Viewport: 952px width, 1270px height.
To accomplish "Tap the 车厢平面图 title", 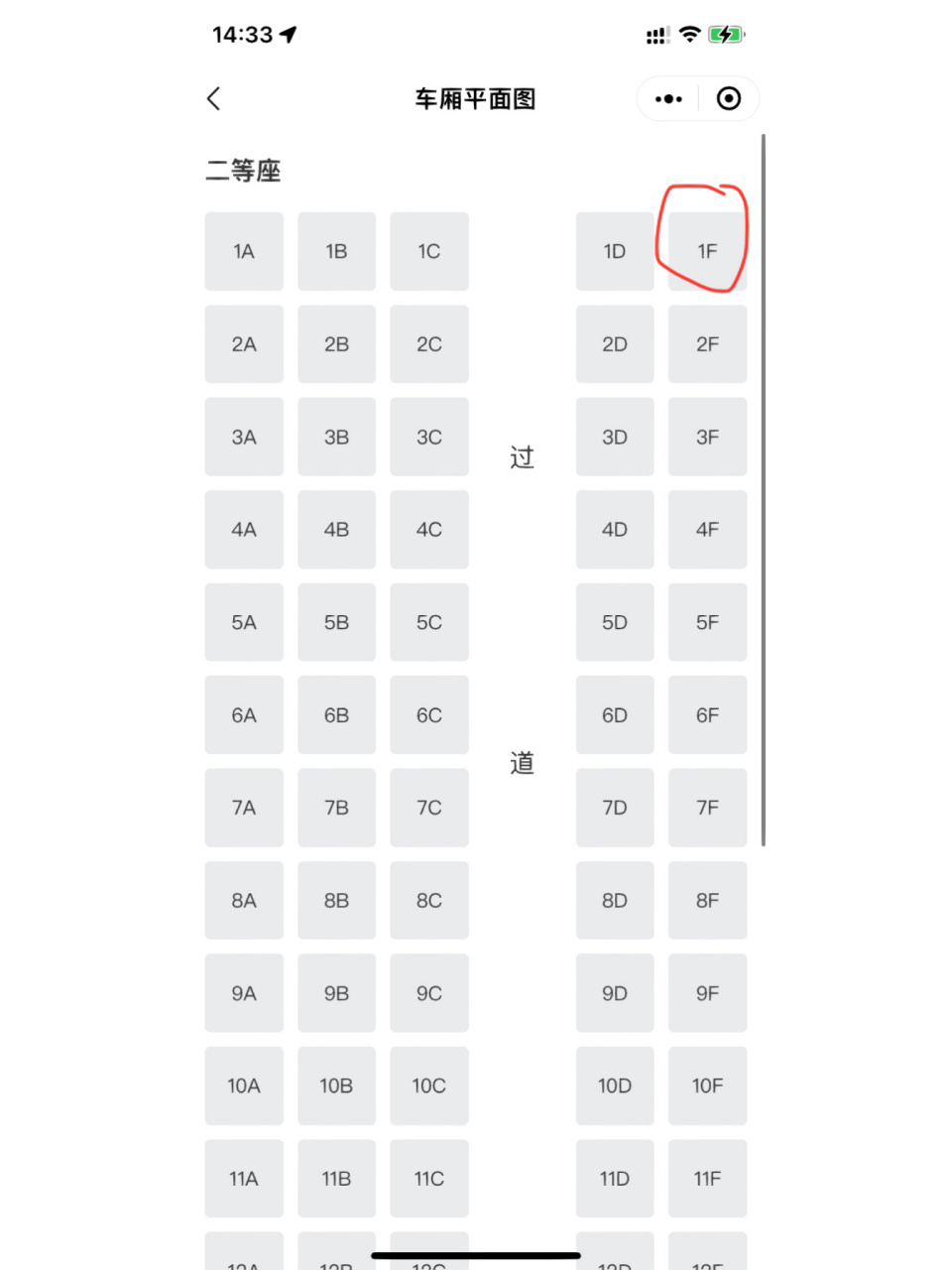I will pyautogui.click(x=474, y=98).
